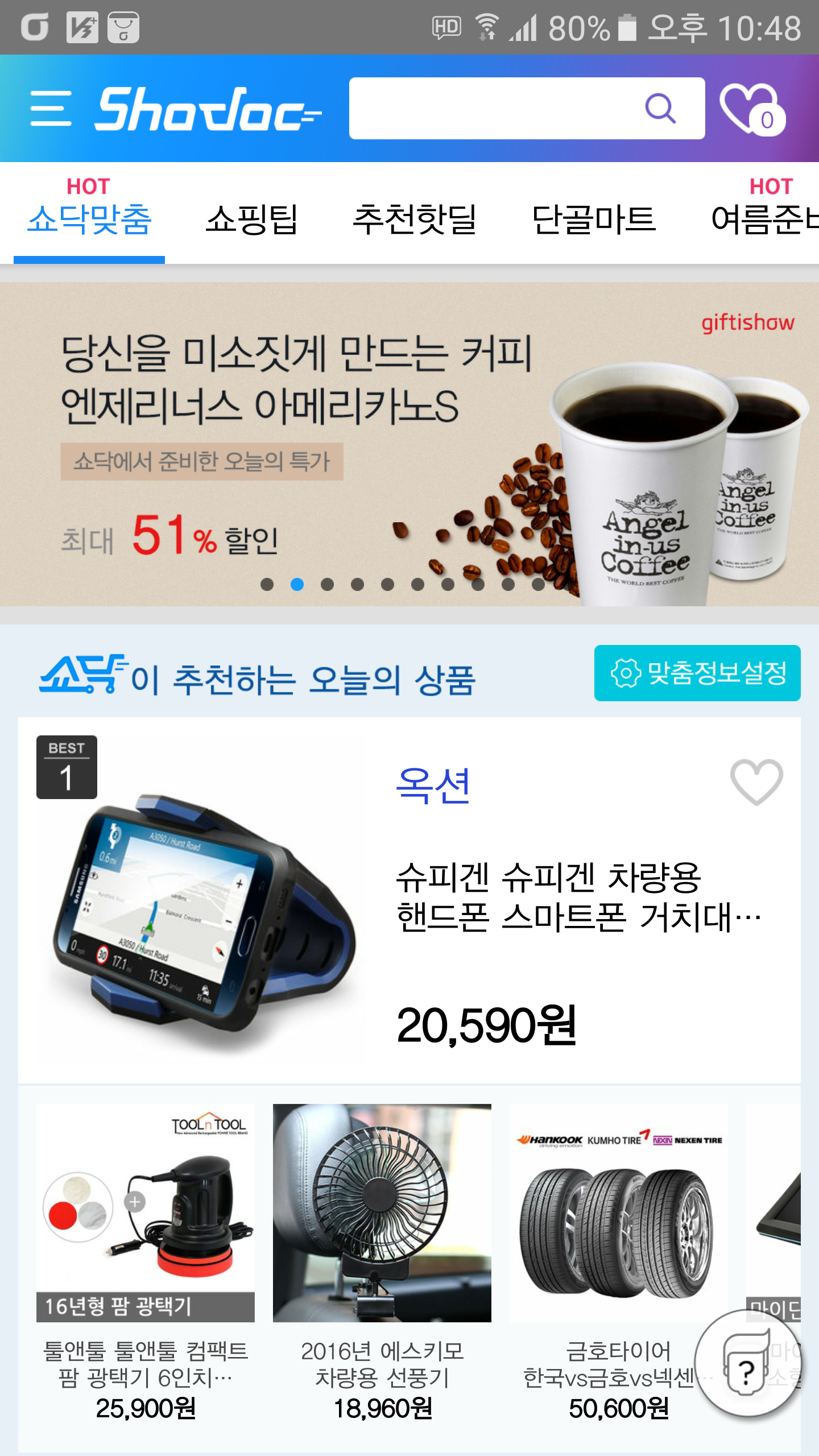Open the 금호타이어 tire comparison product
This screenshot has height=1456, width=819.
[619, 1263]
